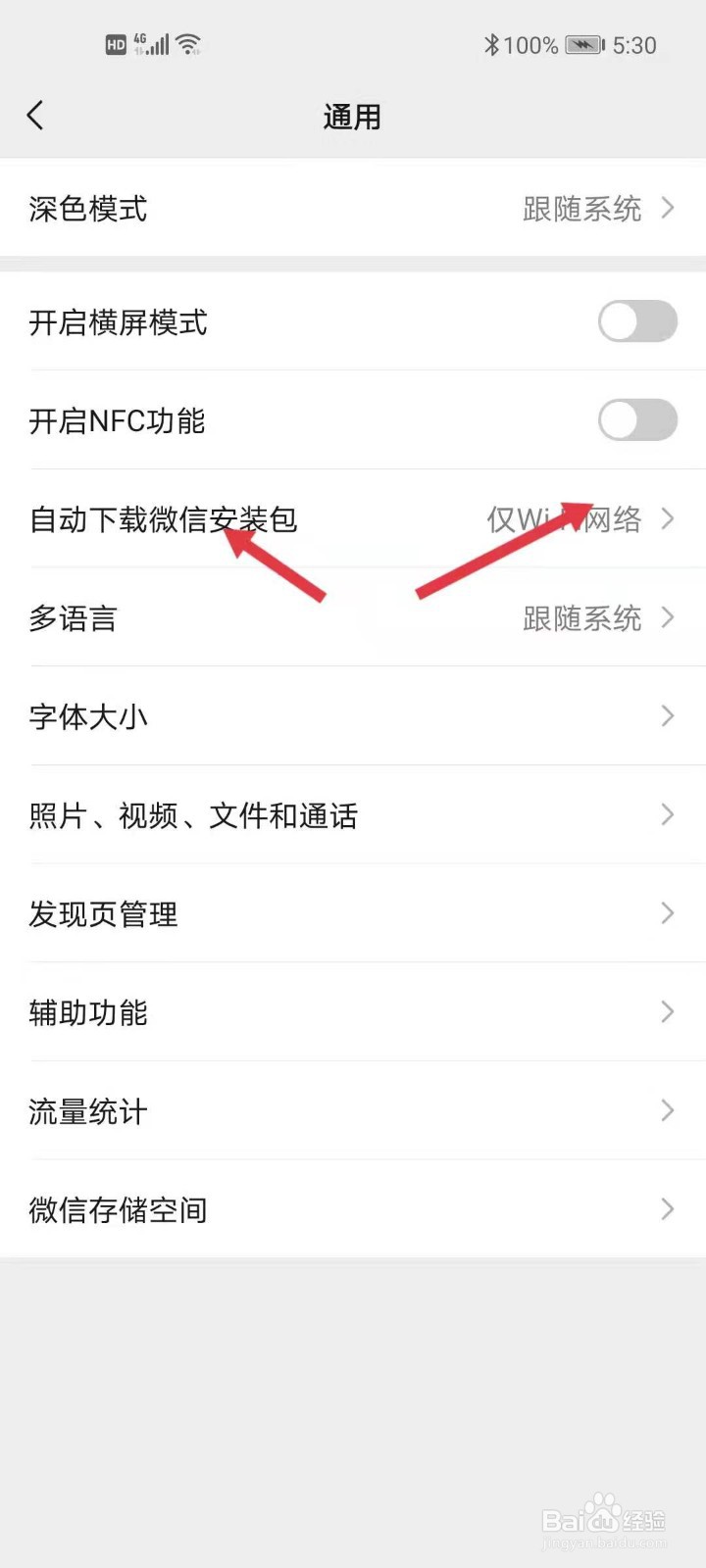View 流量统计 data usage

(x=353, y=1110)
